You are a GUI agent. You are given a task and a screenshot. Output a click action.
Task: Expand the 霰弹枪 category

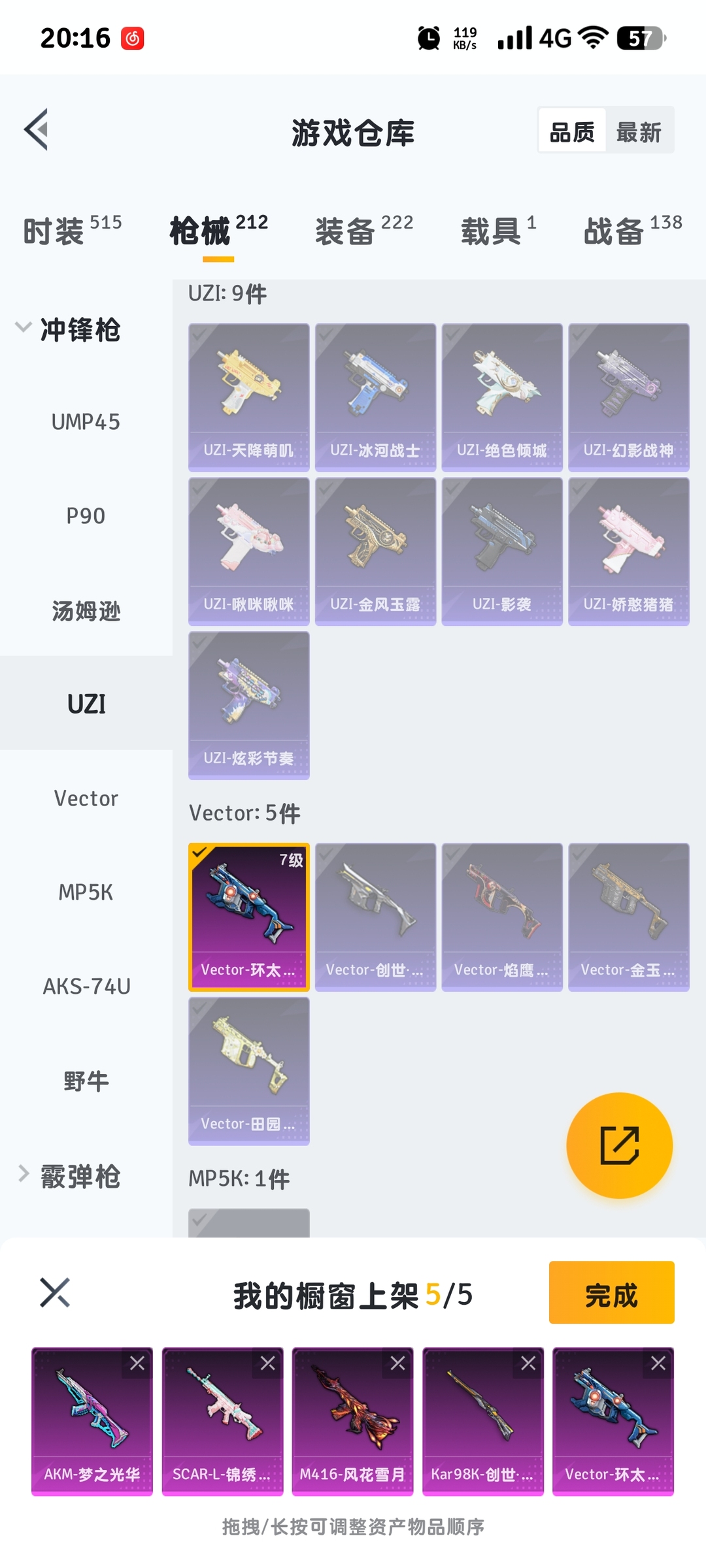pyautogui.click(x=68, y=1176)
